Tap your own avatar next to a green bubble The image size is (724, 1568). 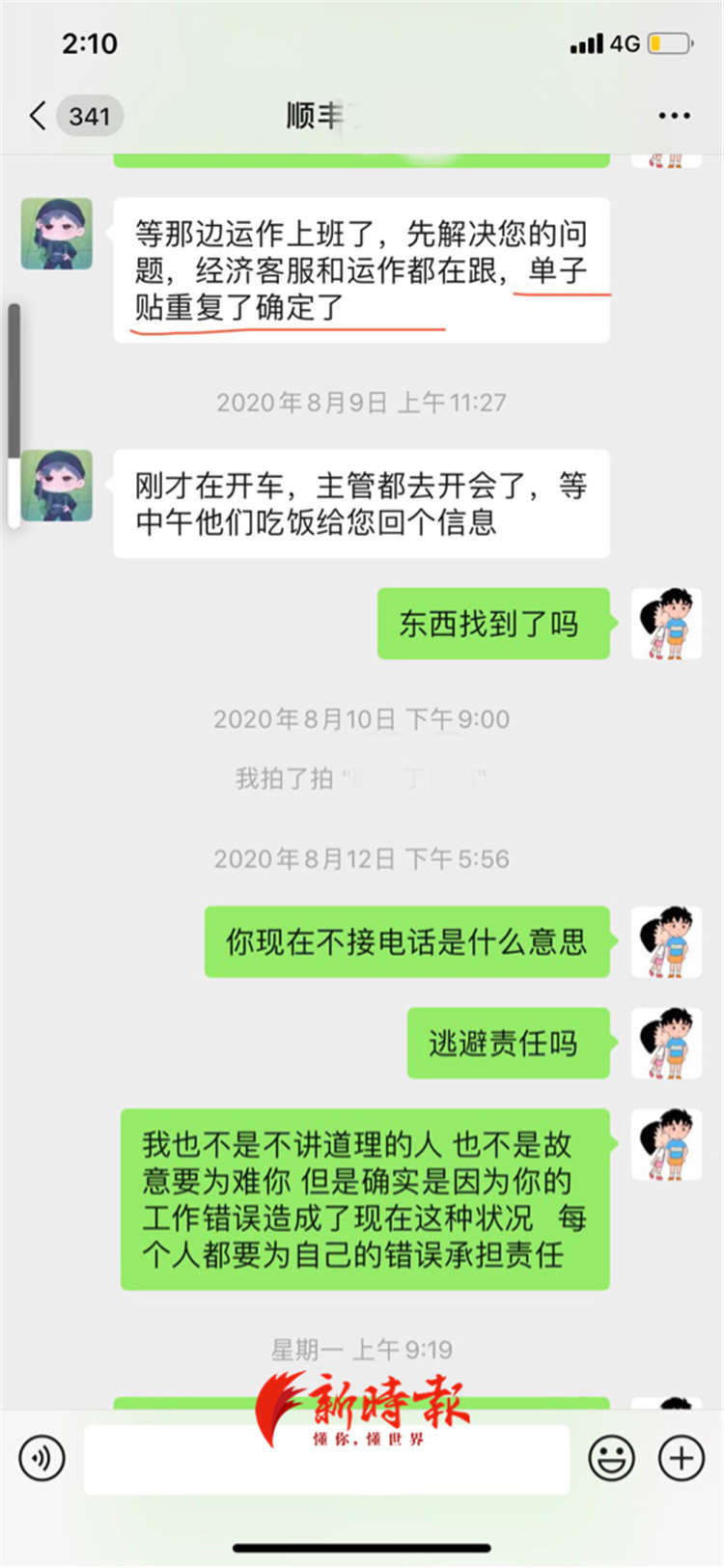click(x=667, y=624)
